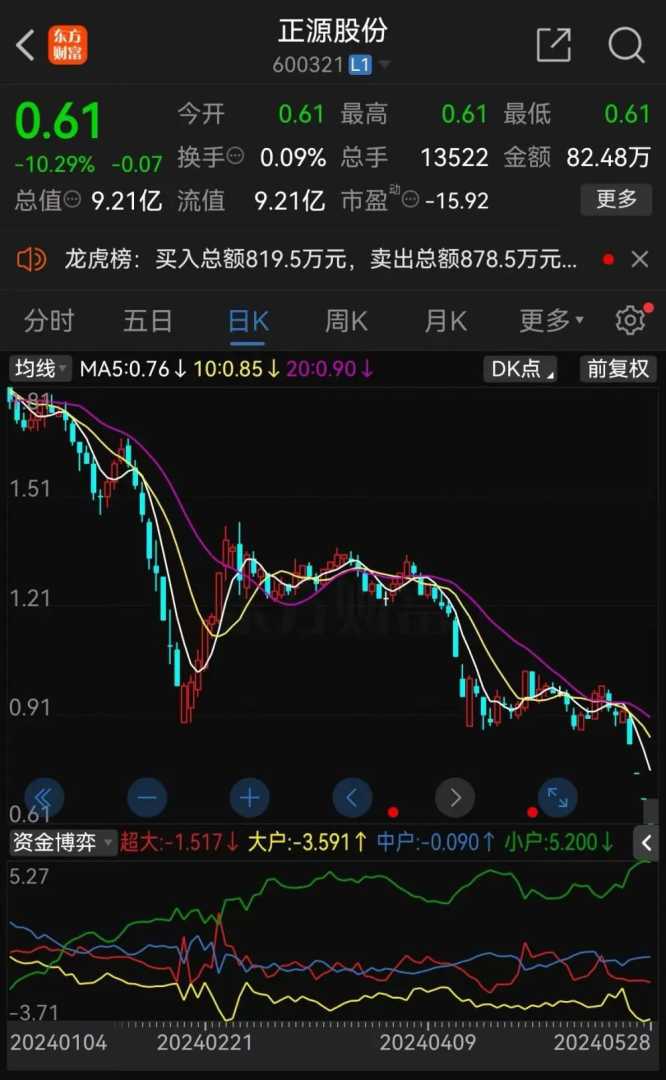The height and width of the screenshot is (1080, 666).
Task: Share this stock page
Action: (x=554, y=45)
